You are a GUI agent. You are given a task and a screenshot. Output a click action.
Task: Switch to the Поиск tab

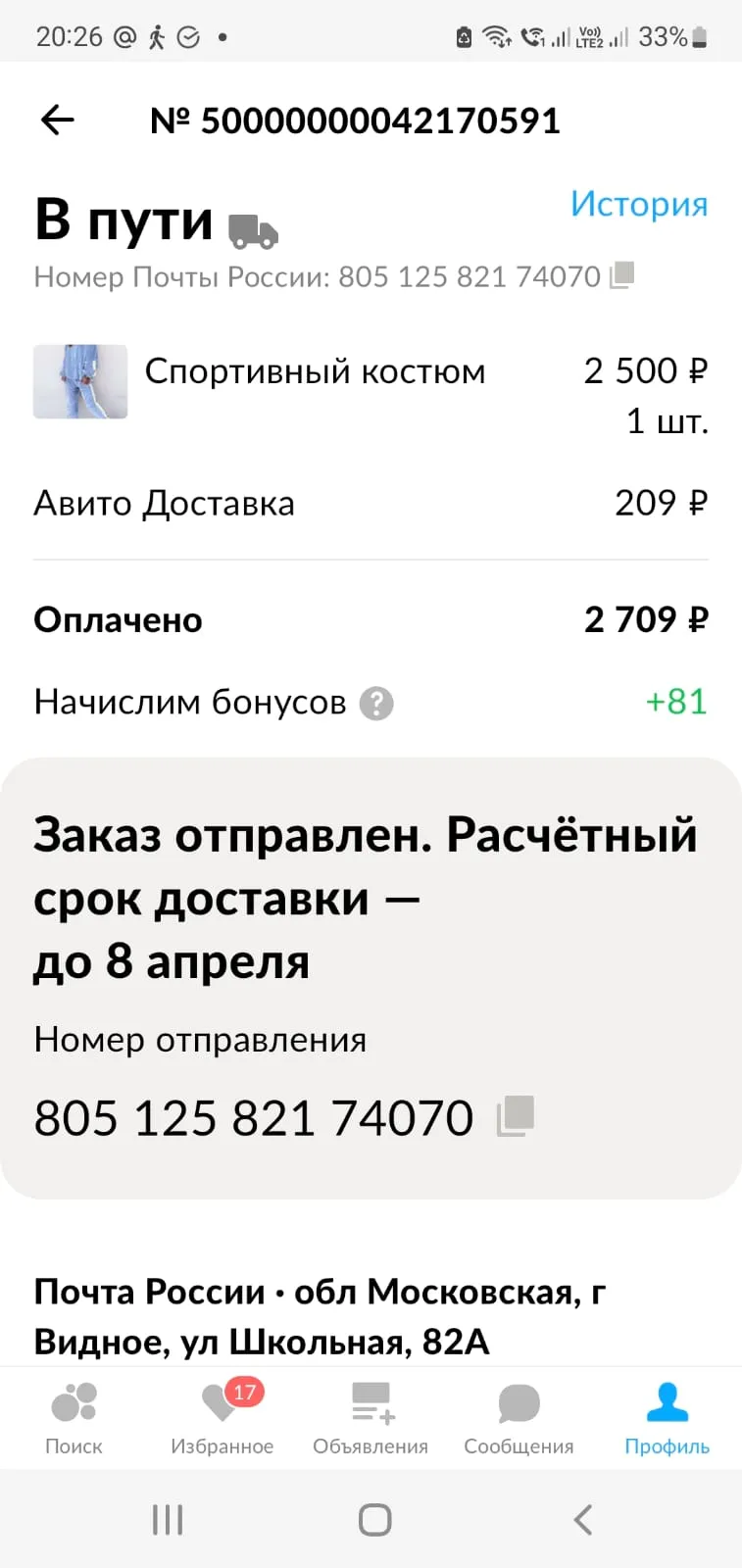tap(74, 1418)
